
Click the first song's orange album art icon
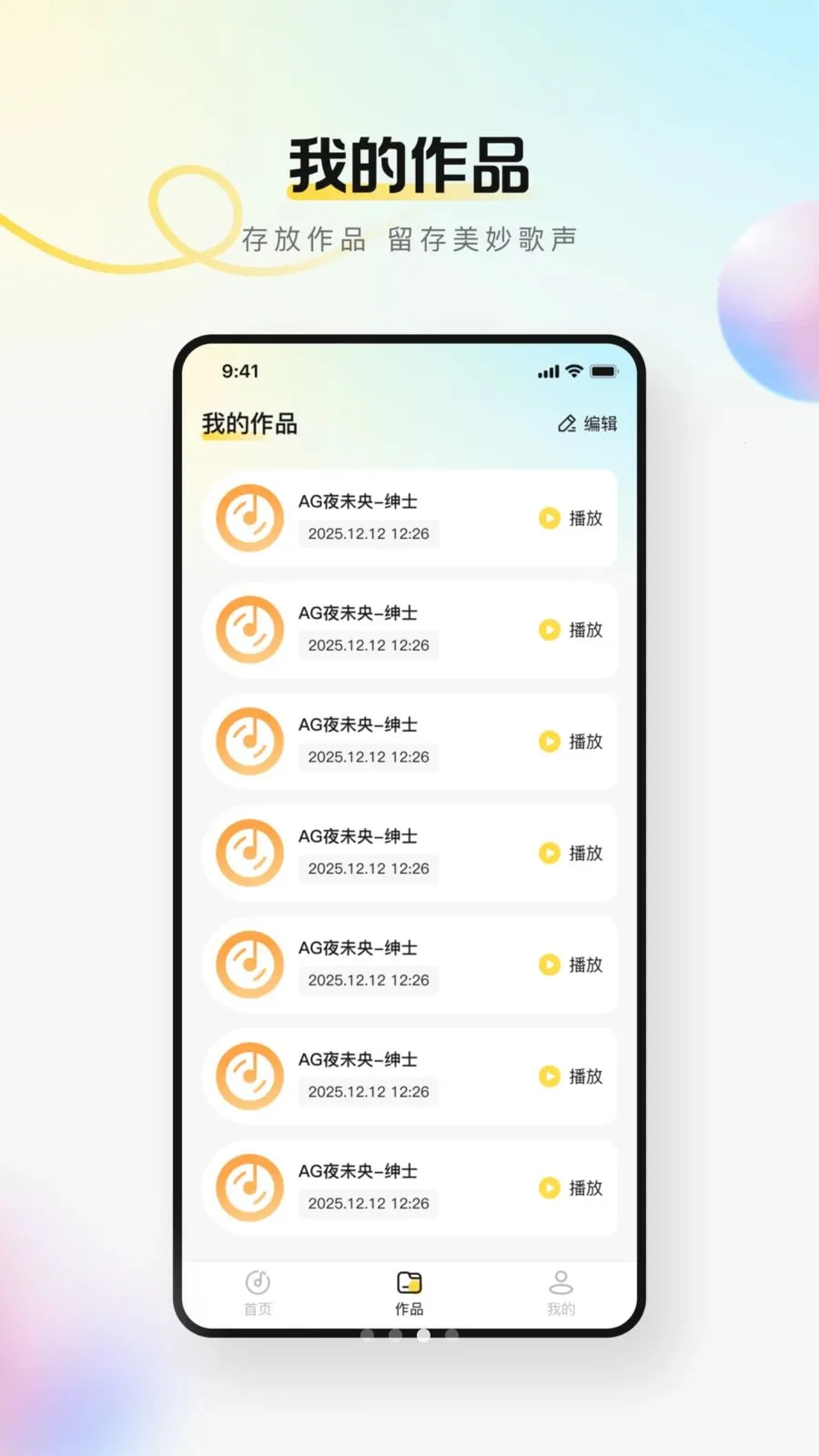coord(249,518)
